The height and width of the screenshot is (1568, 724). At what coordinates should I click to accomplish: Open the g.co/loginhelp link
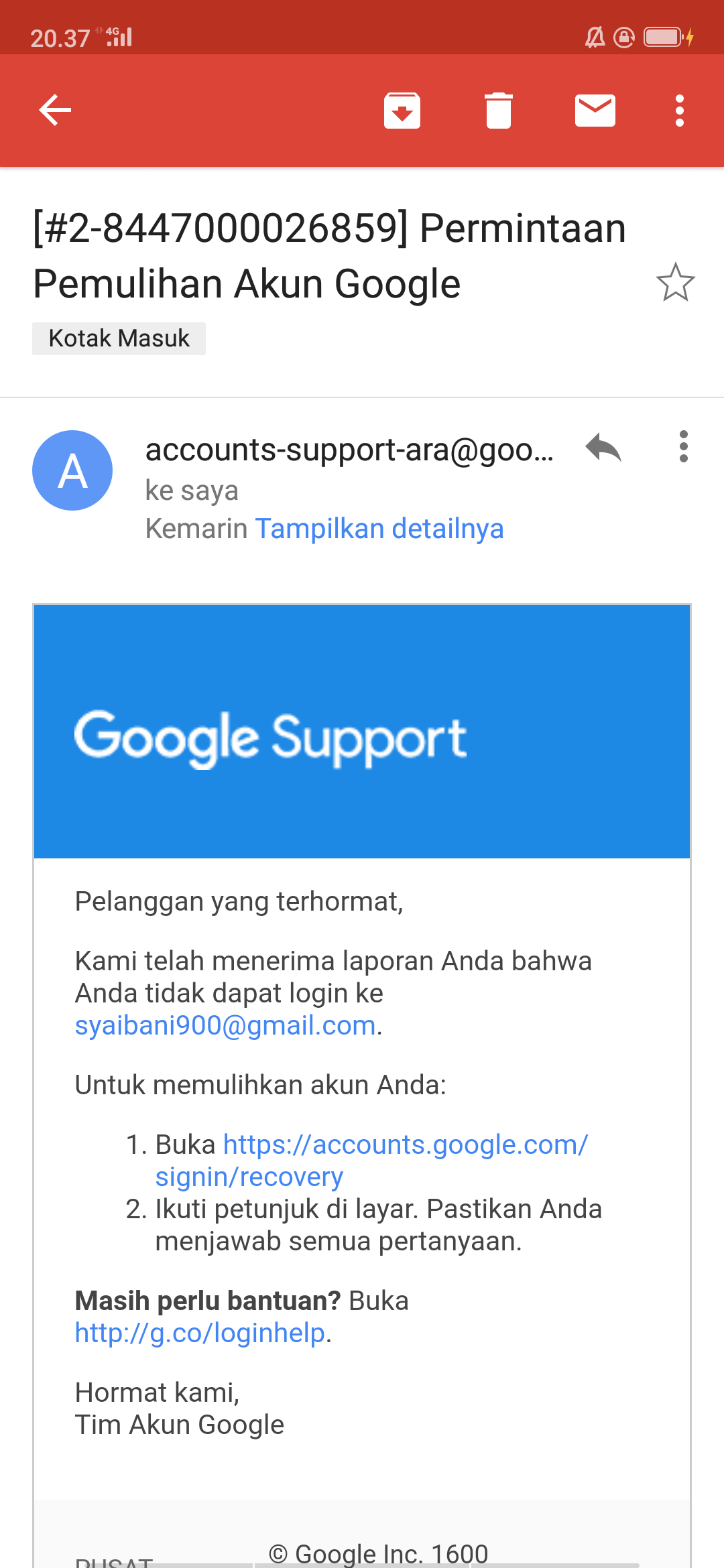200,1333
